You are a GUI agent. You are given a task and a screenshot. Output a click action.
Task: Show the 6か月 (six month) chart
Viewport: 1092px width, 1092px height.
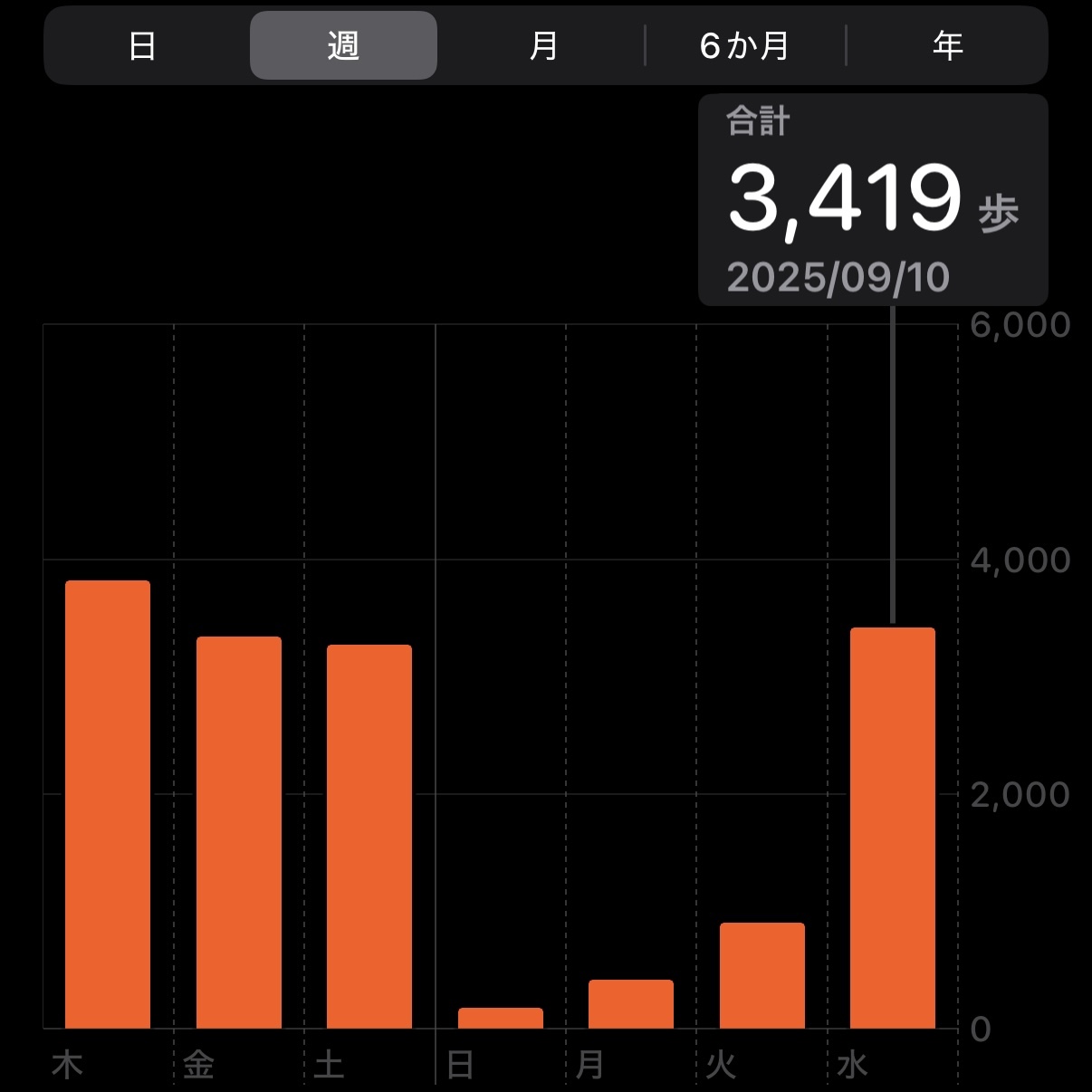click(744, 45)
